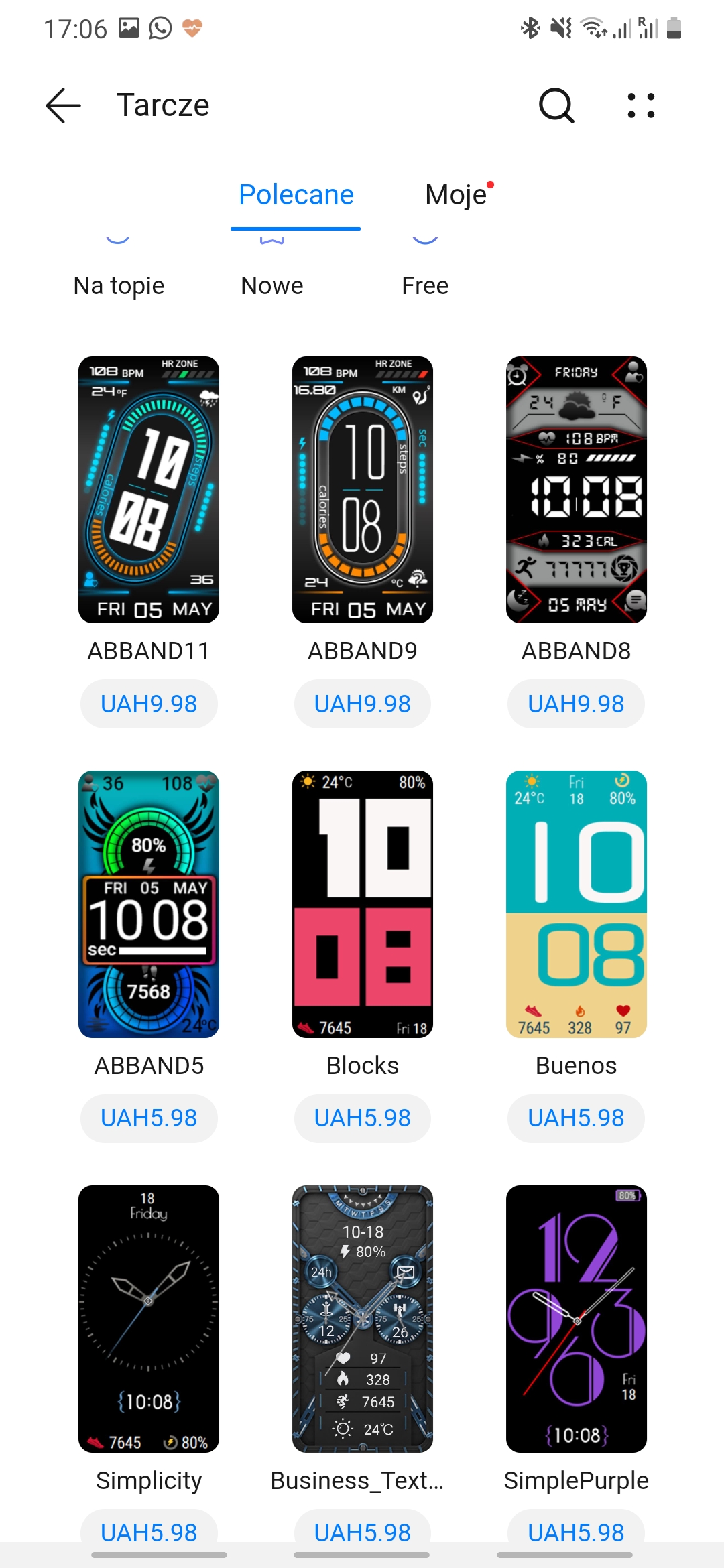Open the ABBAND11 watch face
The image size is (724, 1568).
(x=149, y=490)
